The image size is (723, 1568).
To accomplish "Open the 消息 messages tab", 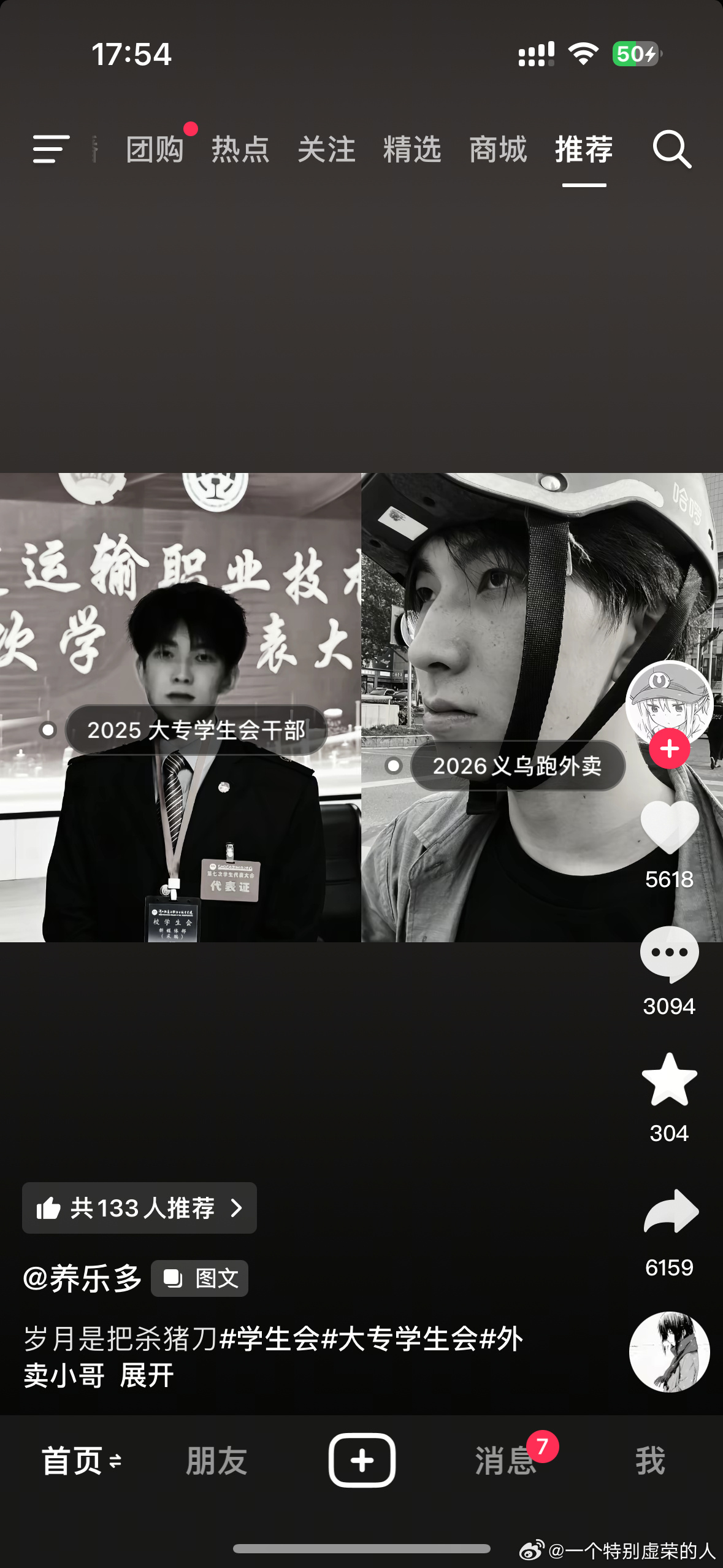I will (x=505, y=1461).
